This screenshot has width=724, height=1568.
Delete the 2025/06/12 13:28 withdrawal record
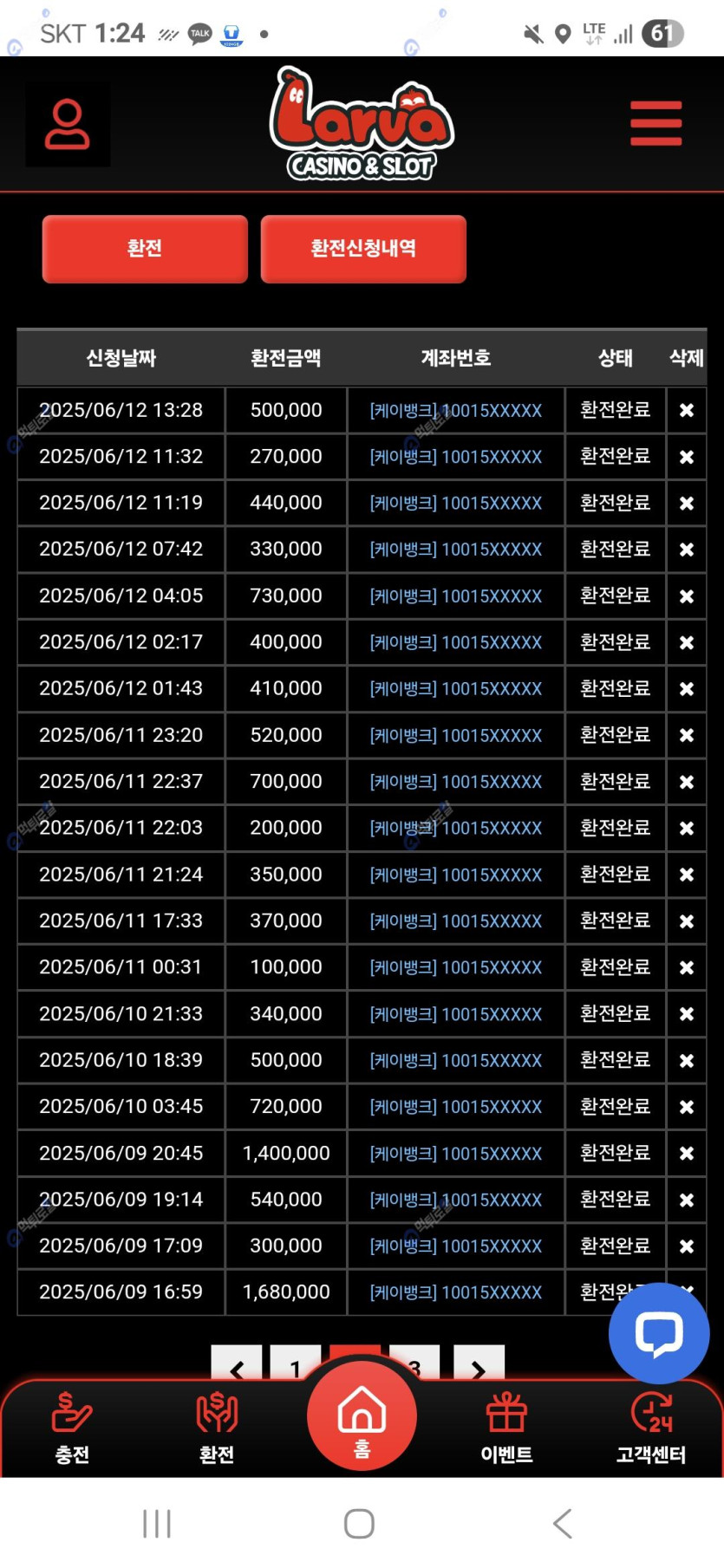pyautogui.click(x=686, y=411)
